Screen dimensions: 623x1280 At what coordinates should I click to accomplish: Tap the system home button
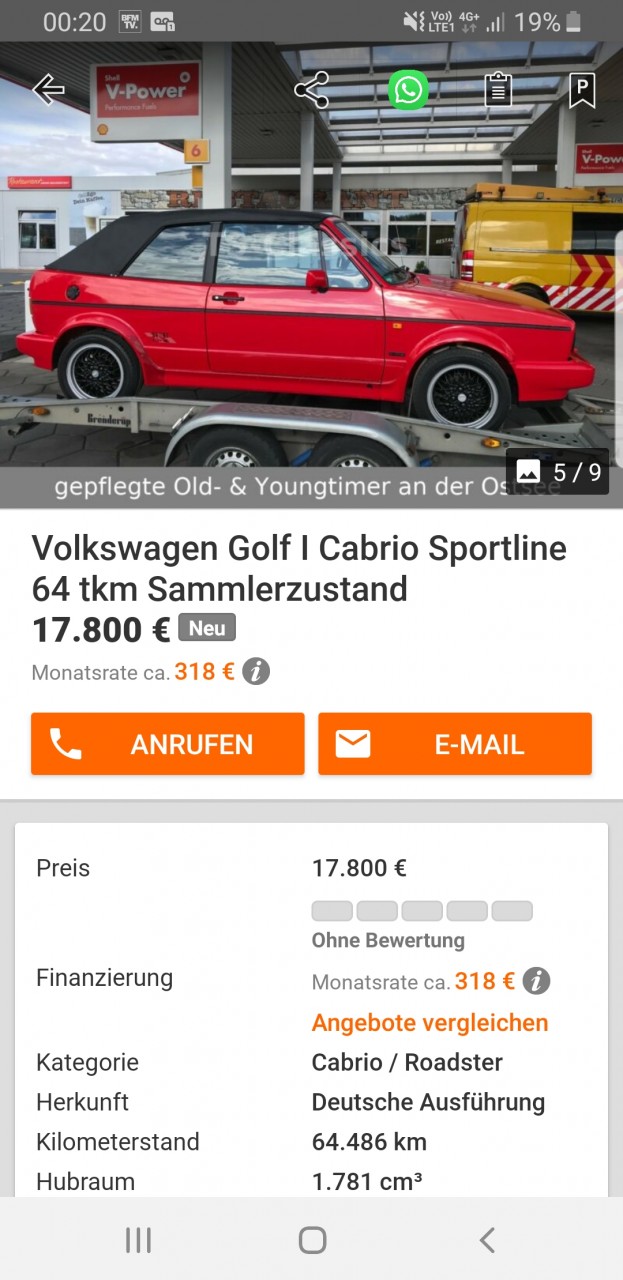[x=312, y=1240]
